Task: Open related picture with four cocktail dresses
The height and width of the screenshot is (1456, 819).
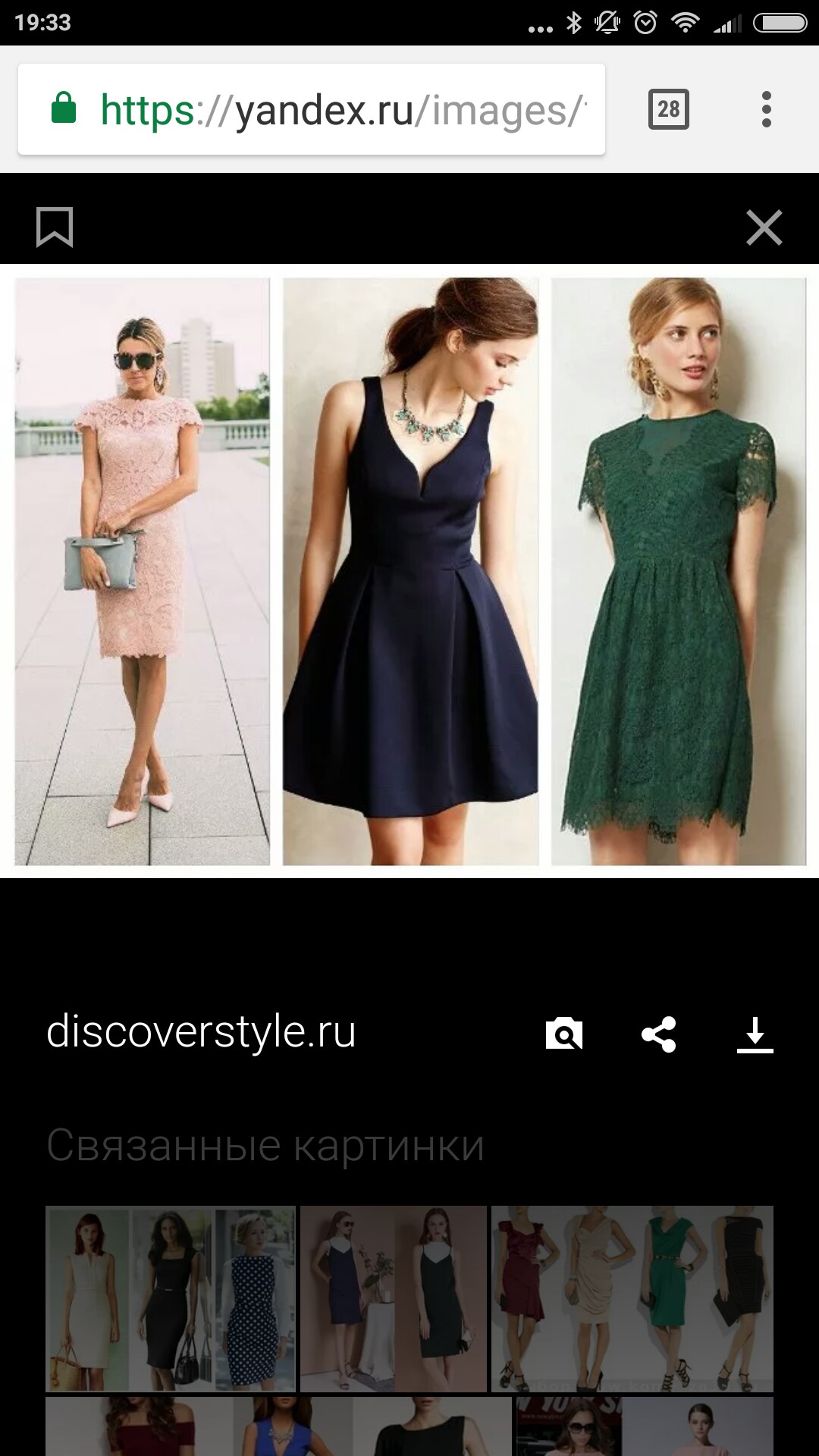Action: point(632,1299)
